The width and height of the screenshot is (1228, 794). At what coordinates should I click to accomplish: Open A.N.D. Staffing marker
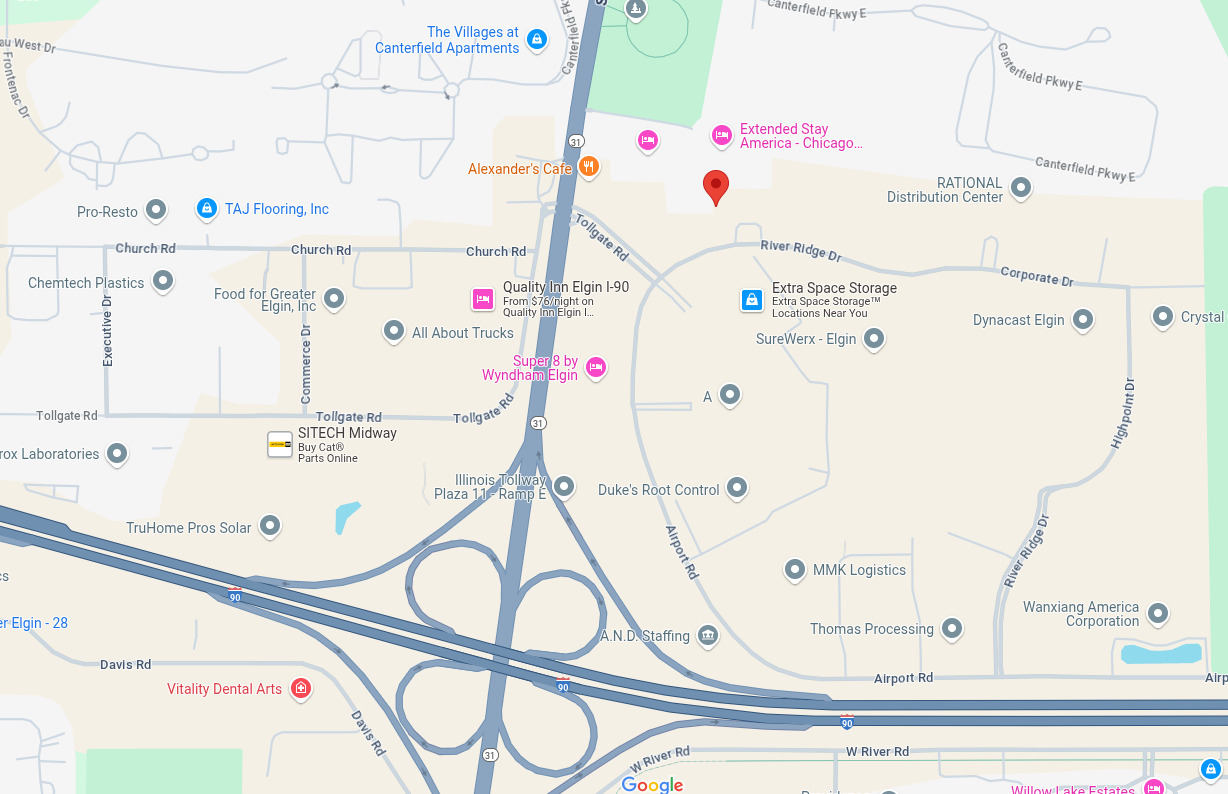tap(708, 635)
